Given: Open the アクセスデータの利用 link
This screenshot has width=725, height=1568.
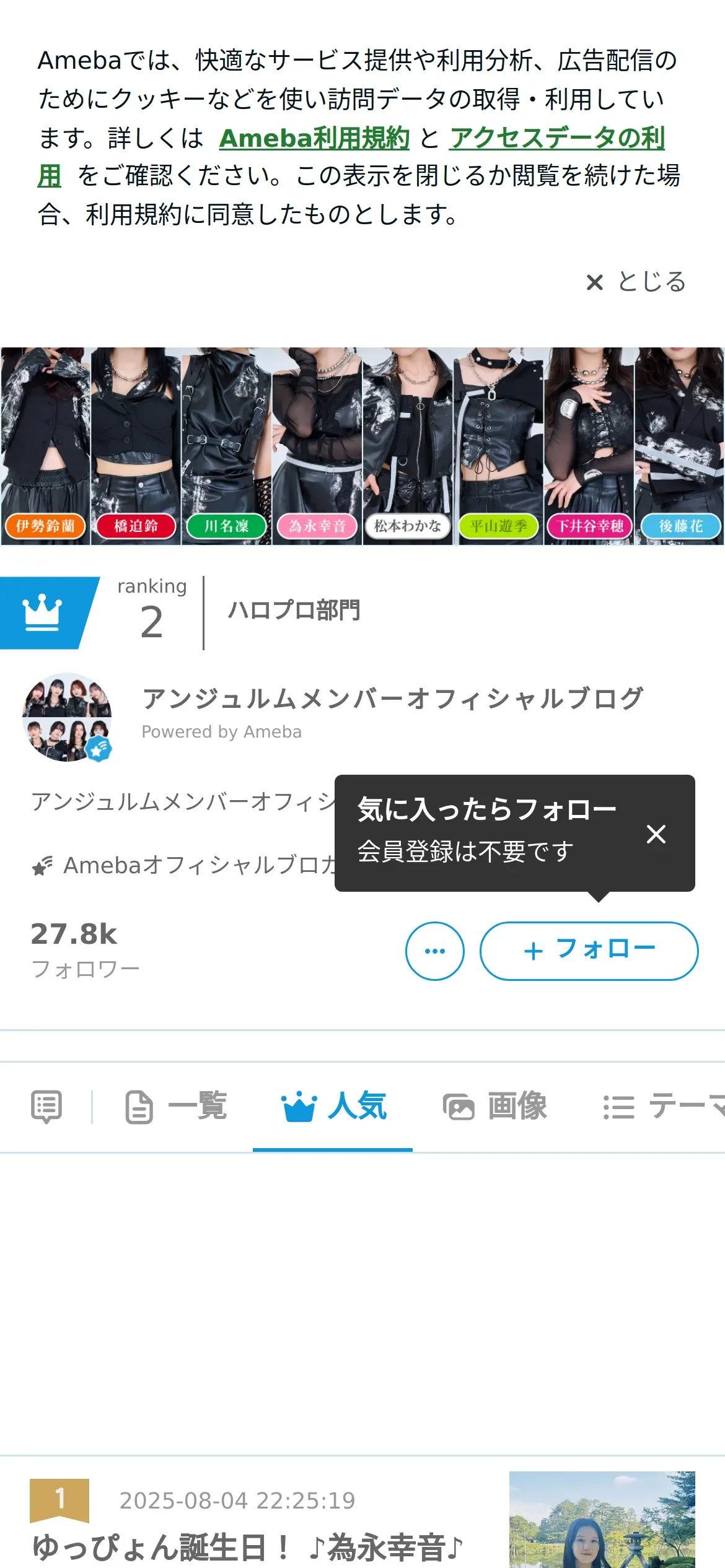Looking at the screenshot, I should [556, 138].
